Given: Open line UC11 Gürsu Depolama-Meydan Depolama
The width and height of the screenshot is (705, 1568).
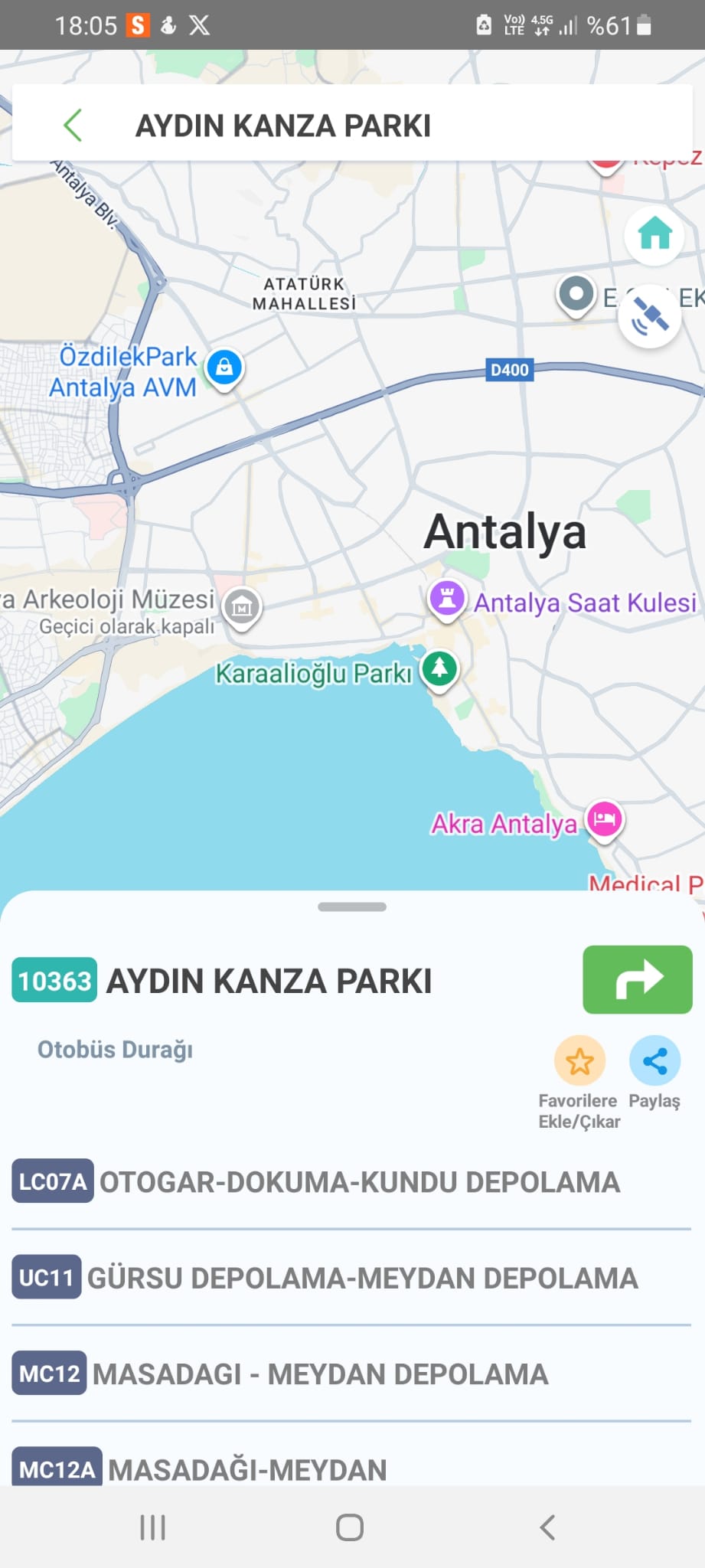Looking at the screenshot, I should [x=352, y=1278].
